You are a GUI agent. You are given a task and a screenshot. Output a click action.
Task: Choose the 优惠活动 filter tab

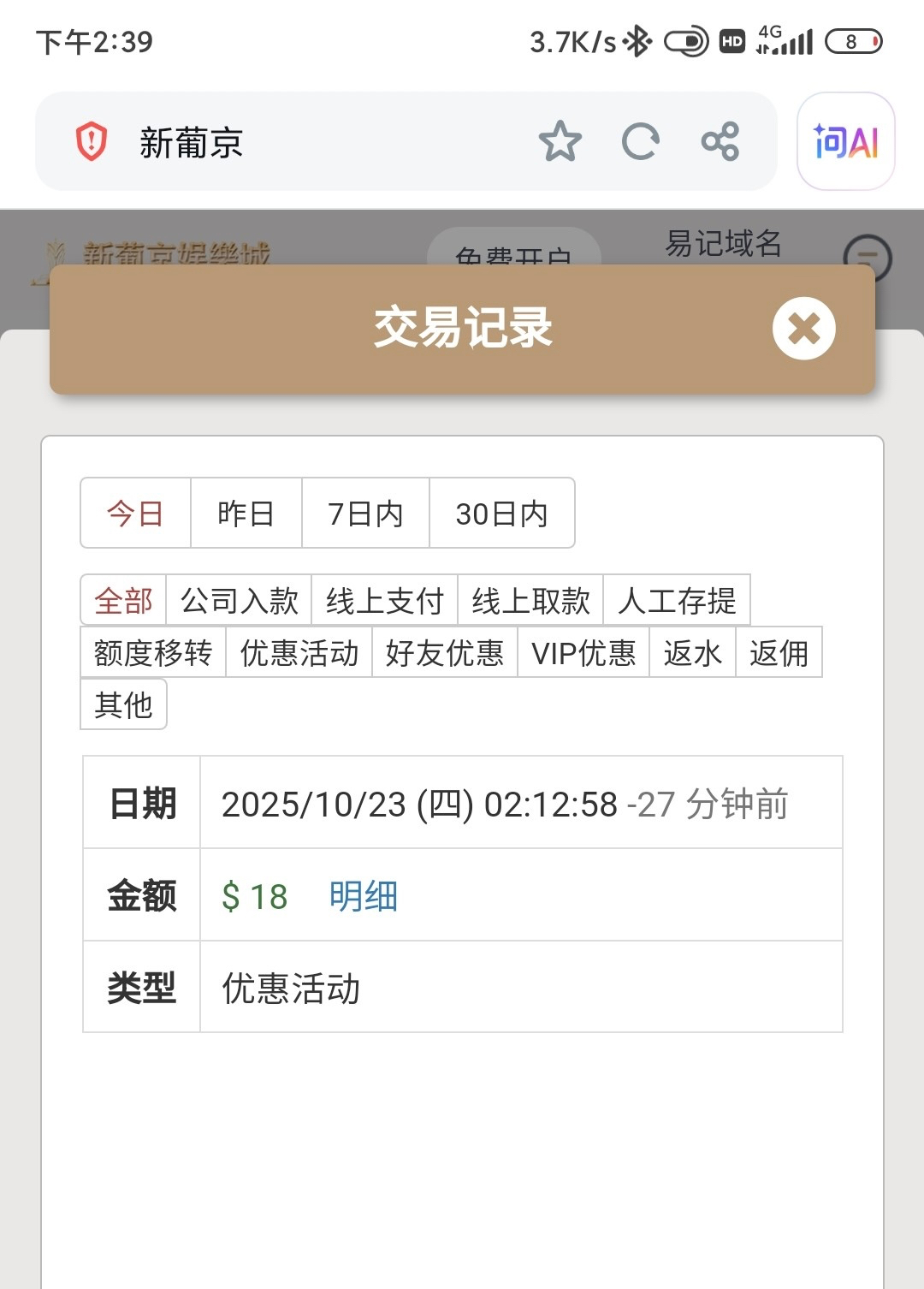click(299, 652)
